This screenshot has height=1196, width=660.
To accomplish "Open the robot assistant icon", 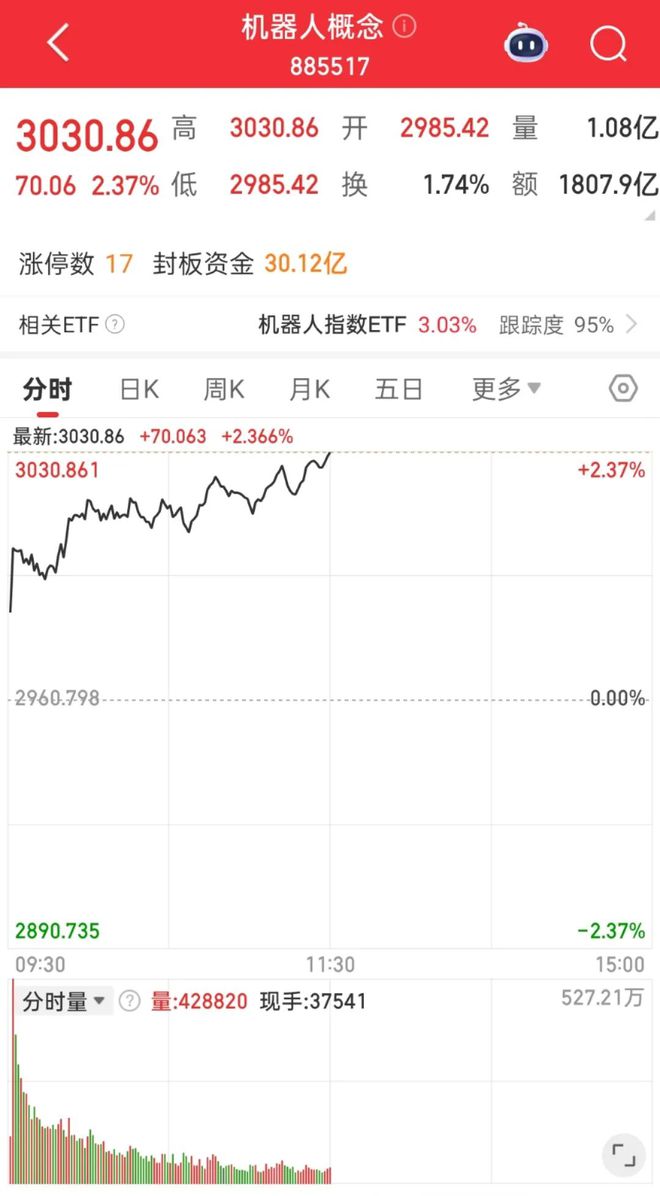I will (525, 43).
